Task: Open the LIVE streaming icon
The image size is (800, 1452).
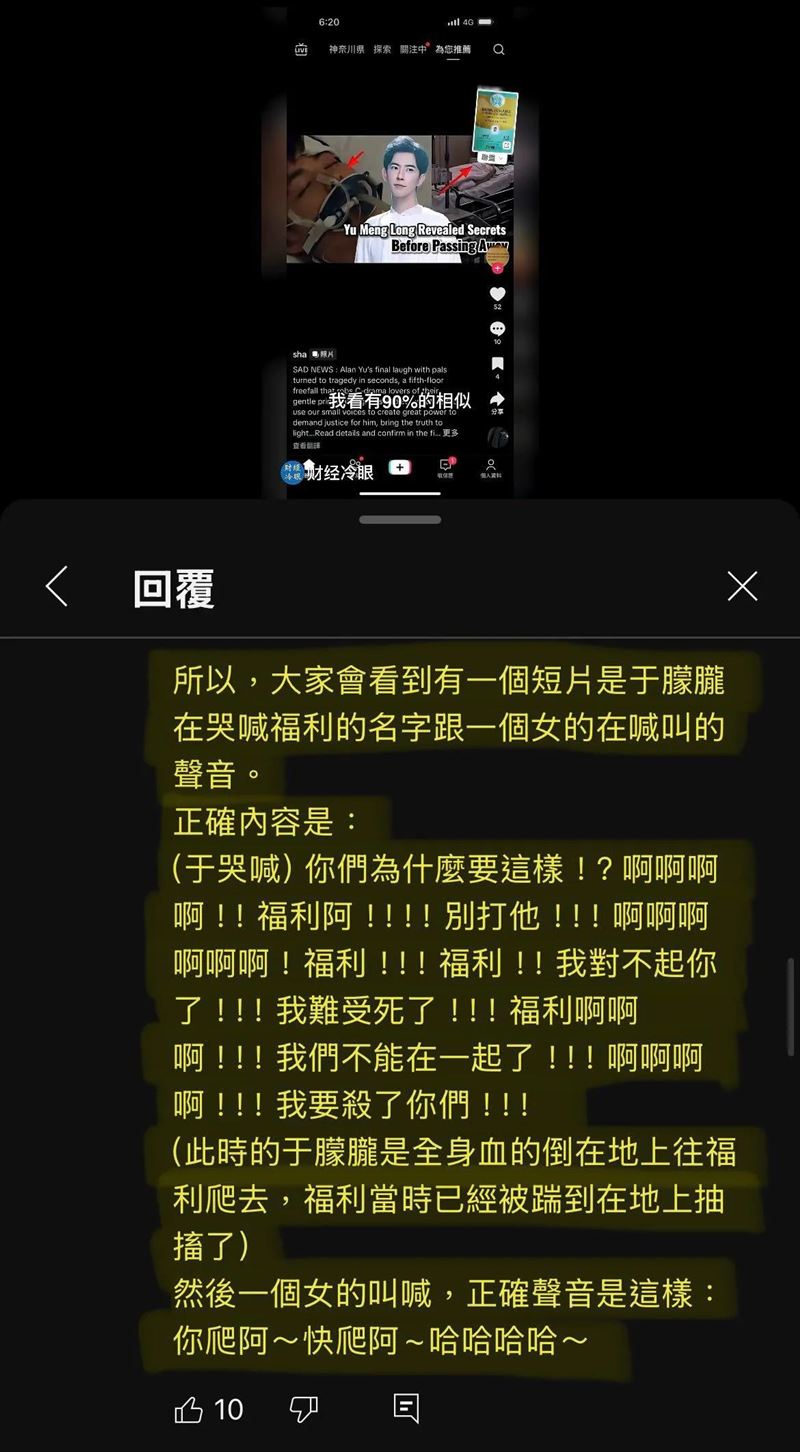Action: (301, 49)
